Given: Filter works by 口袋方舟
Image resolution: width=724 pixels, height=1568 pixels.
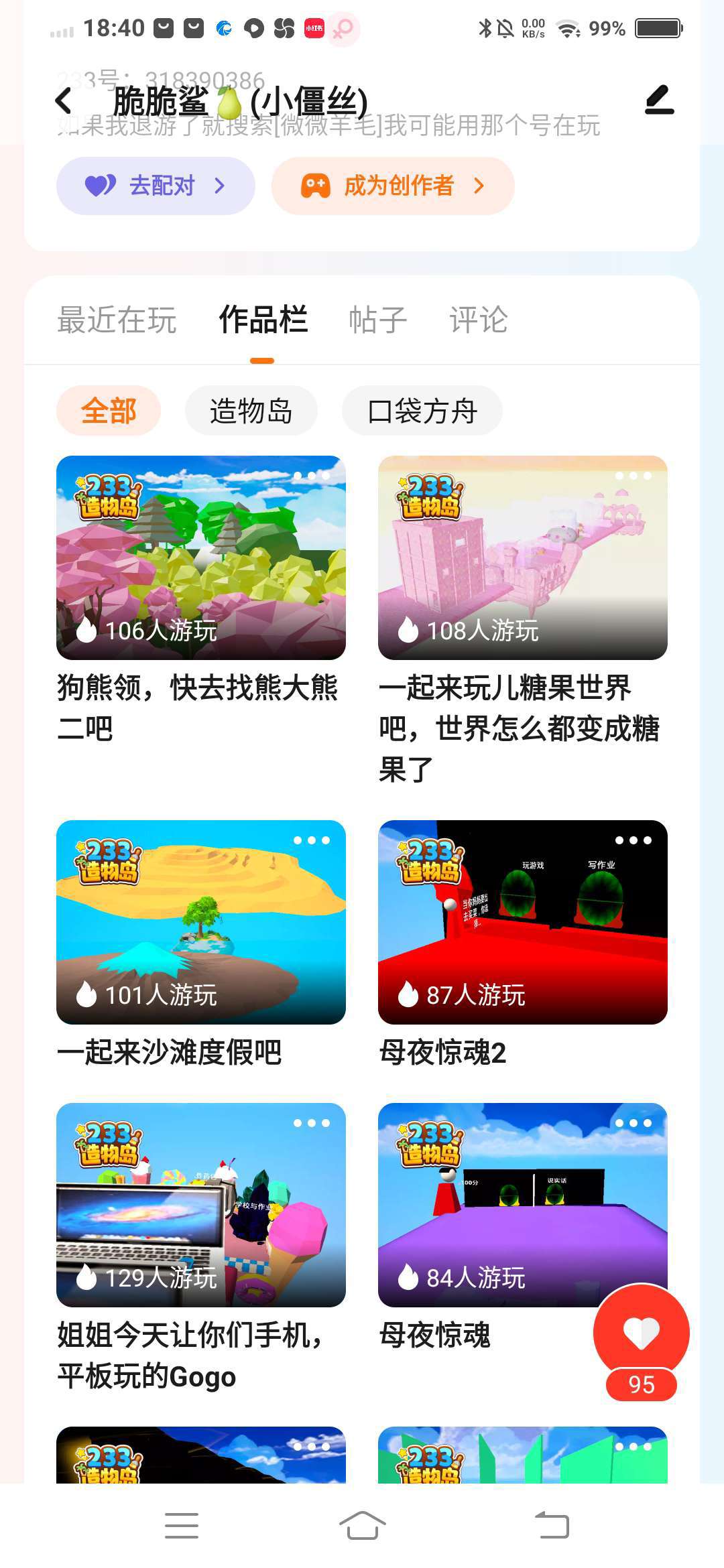Looking at the screenshot, I should (422, 411).
